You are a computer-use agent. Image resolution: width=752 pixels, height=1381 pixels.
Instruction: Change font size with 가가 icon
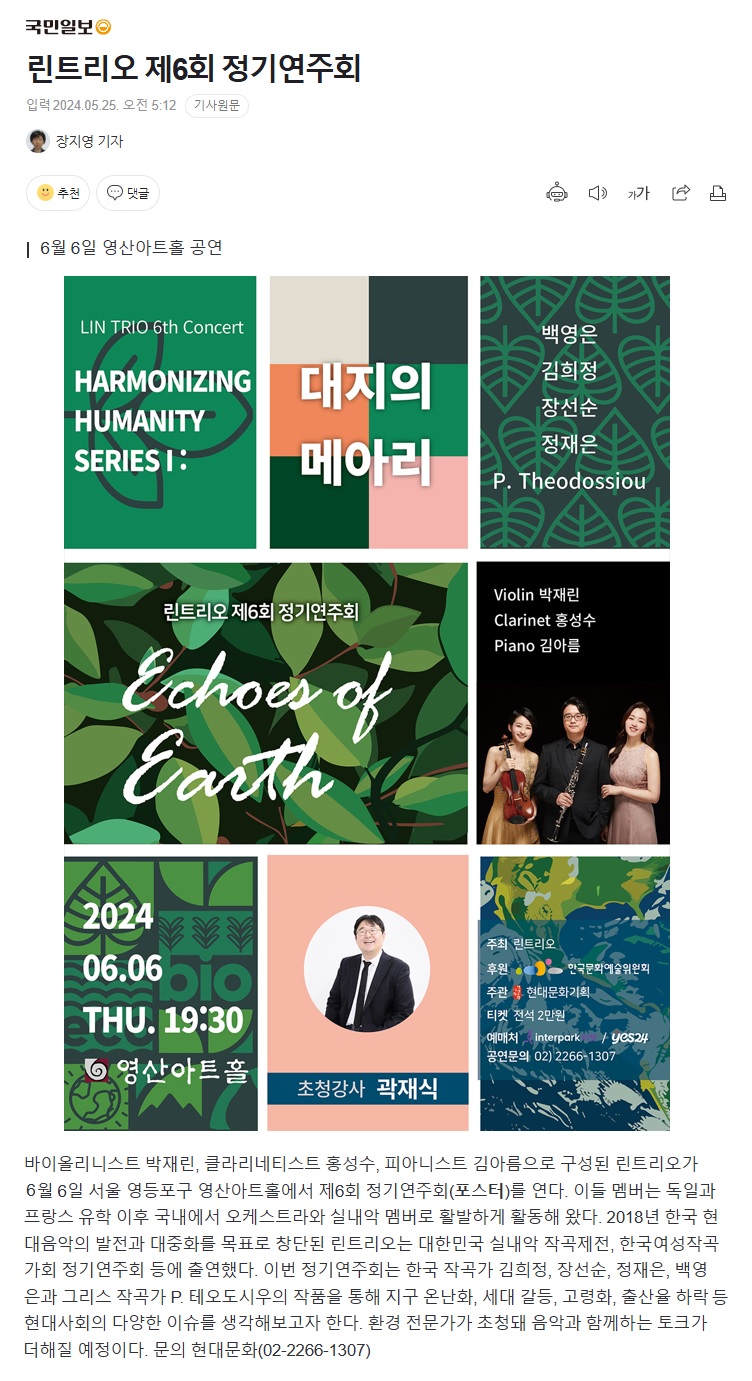click(x=638, y=193)
